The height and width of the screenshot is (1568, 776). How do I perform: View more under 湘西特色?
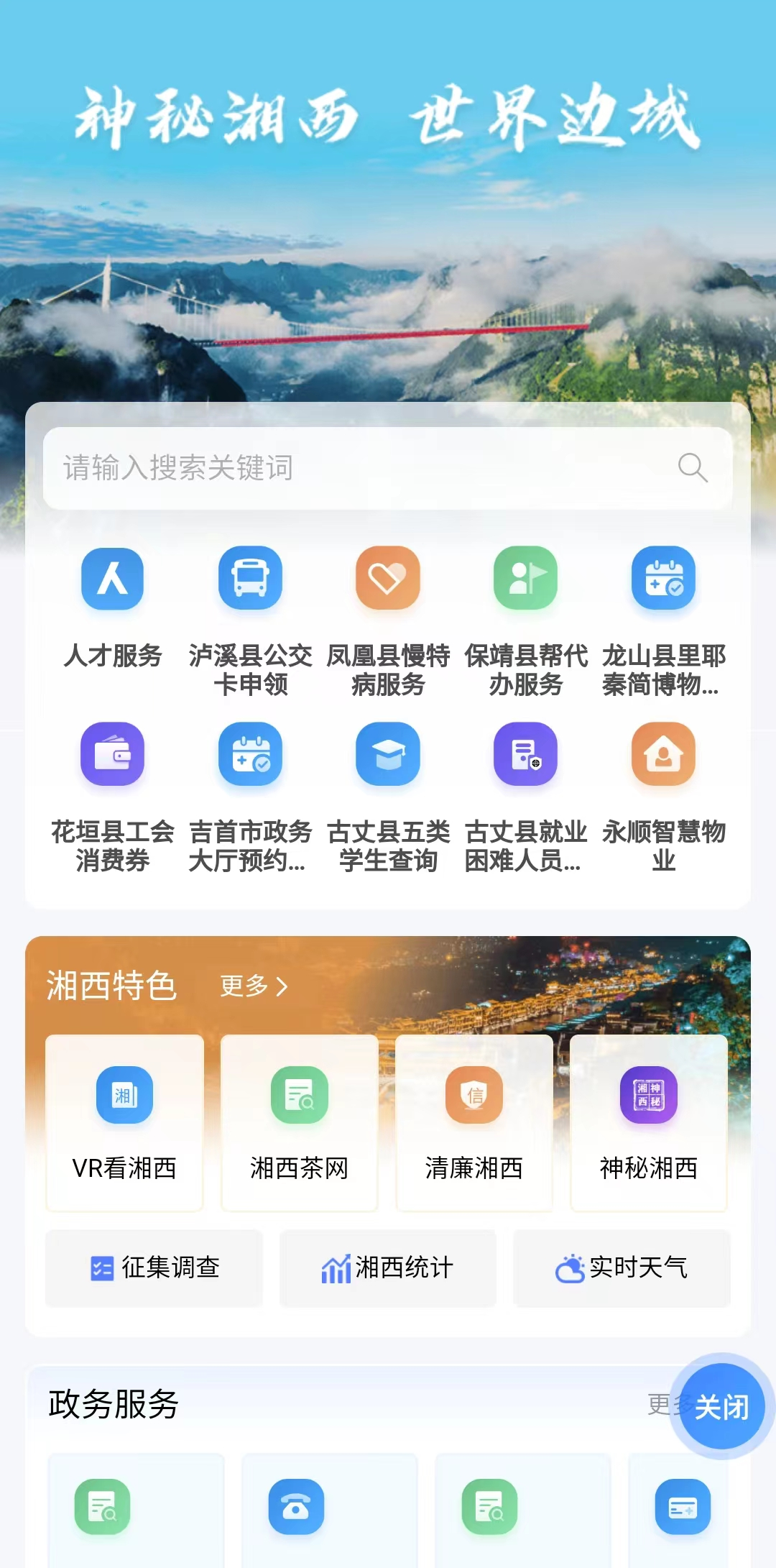pyautogui.click(x=254, y=986)
